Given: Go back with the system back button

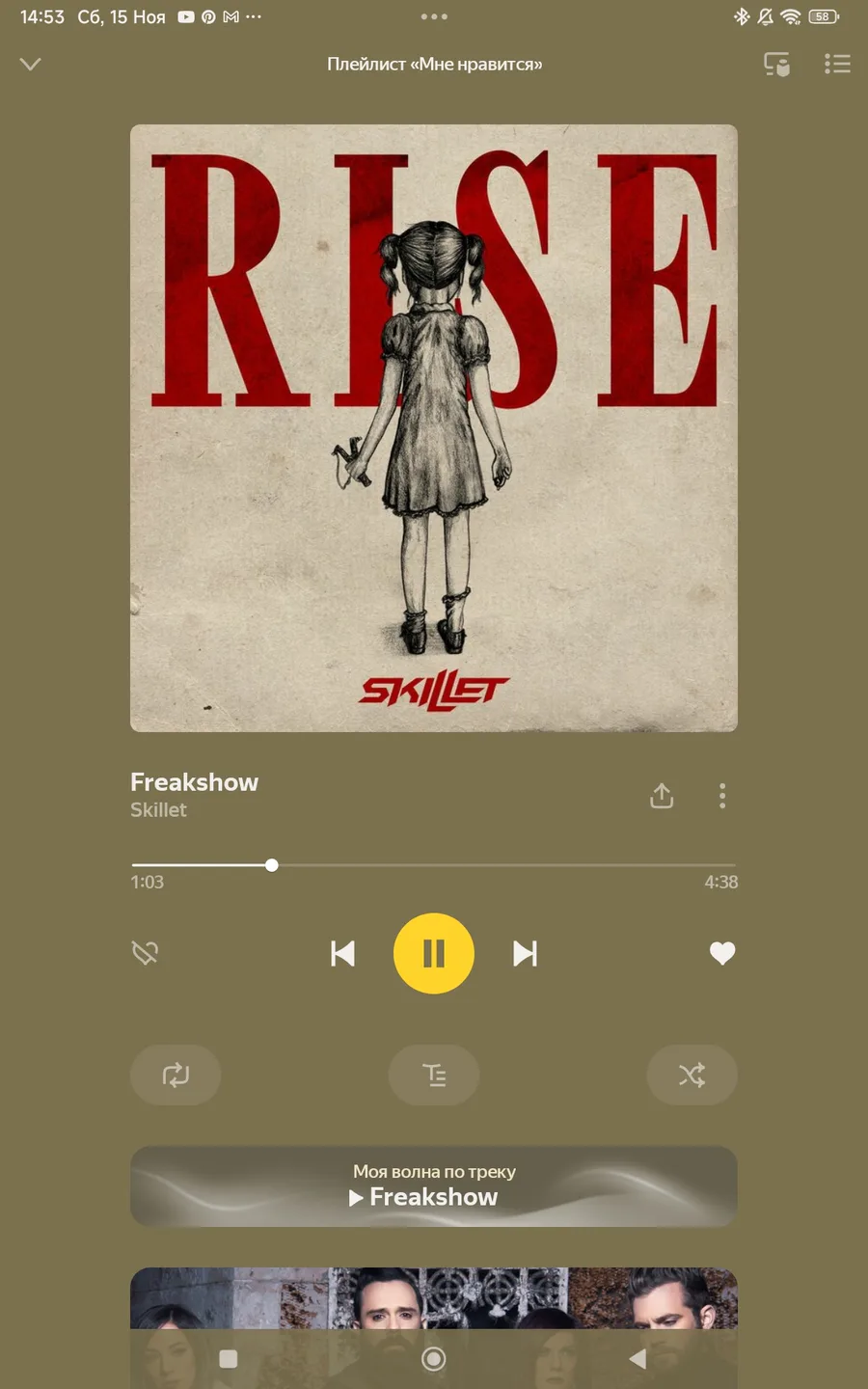Looking at the screenshot, I should point(637,1359).
